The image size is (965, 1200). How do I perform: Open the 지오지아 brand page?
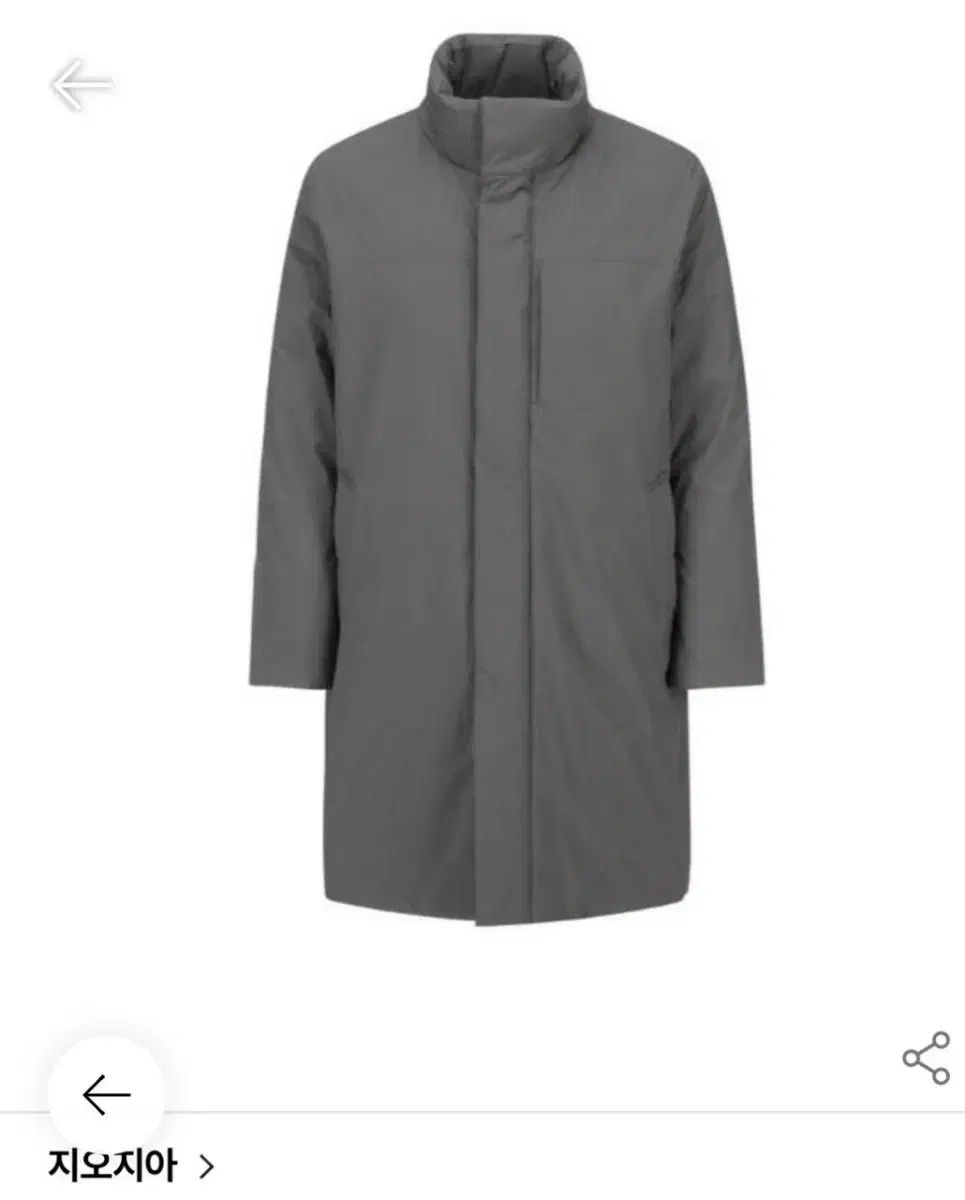(x=130, y=1167)
